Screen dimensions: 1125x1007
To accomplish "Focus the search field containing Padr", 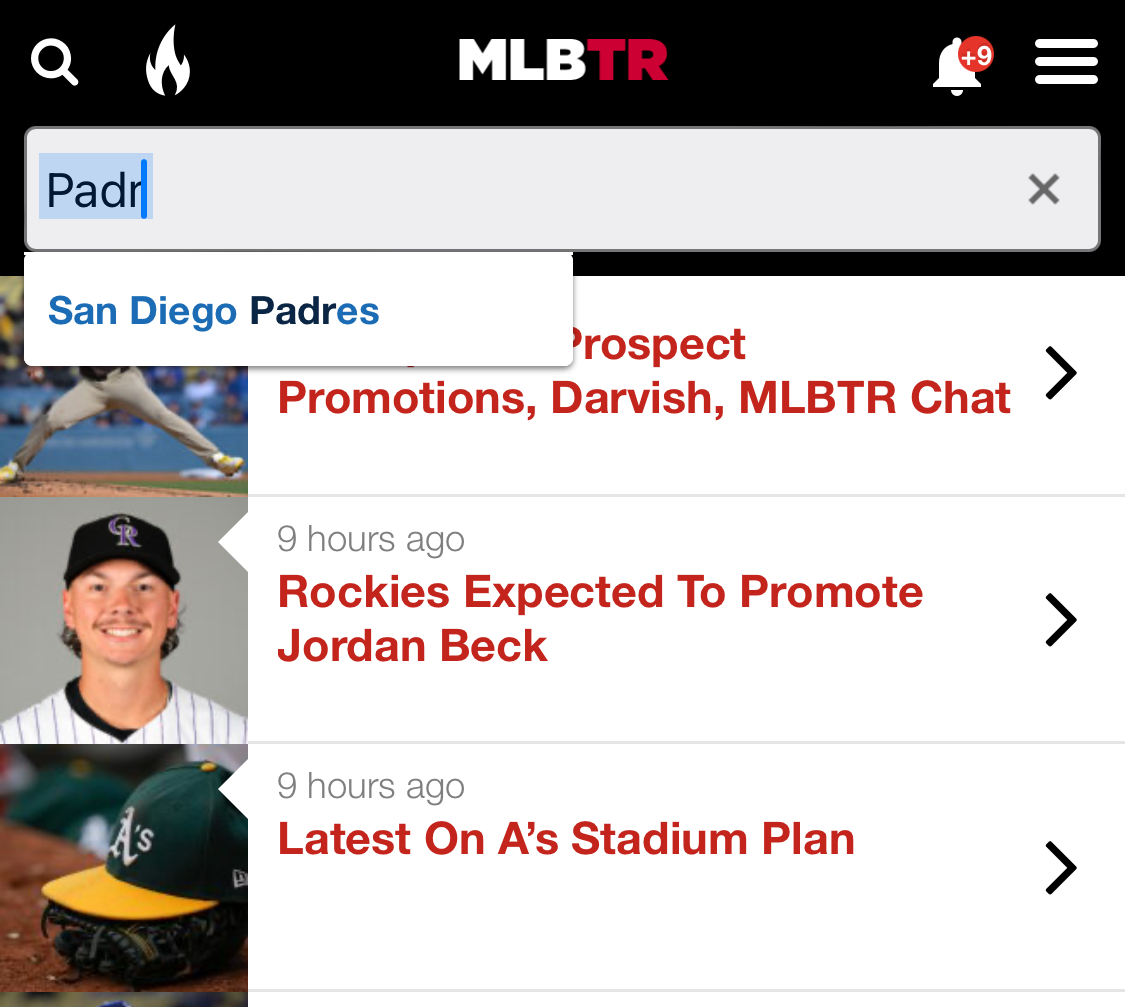I will point(520,189).
